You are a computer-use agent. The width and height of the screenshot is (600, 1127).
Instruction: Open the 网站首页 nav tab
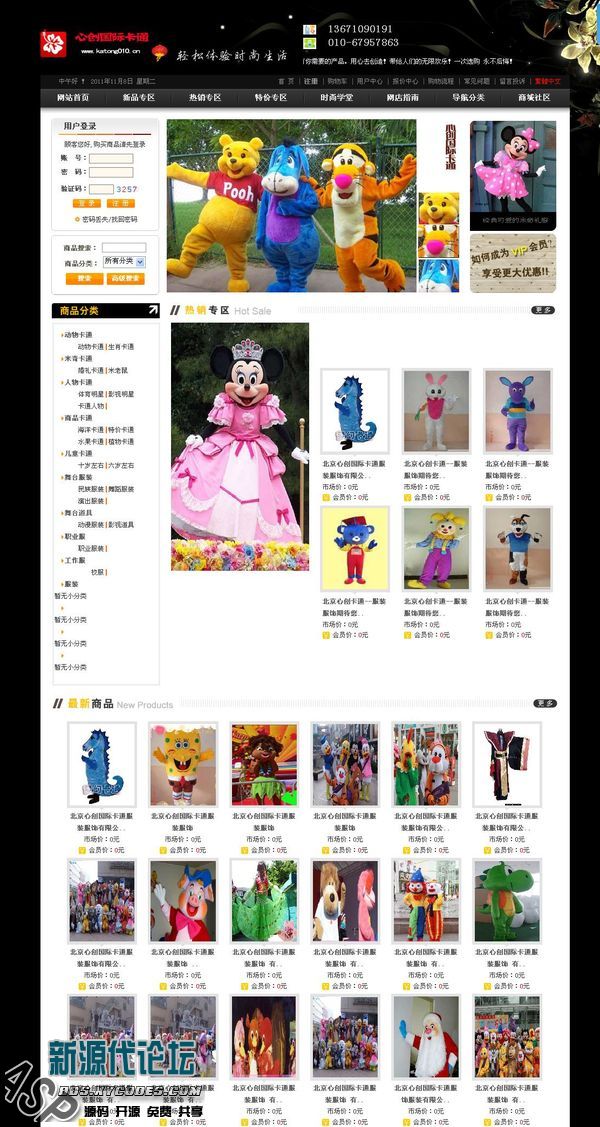tap(73, 98)
